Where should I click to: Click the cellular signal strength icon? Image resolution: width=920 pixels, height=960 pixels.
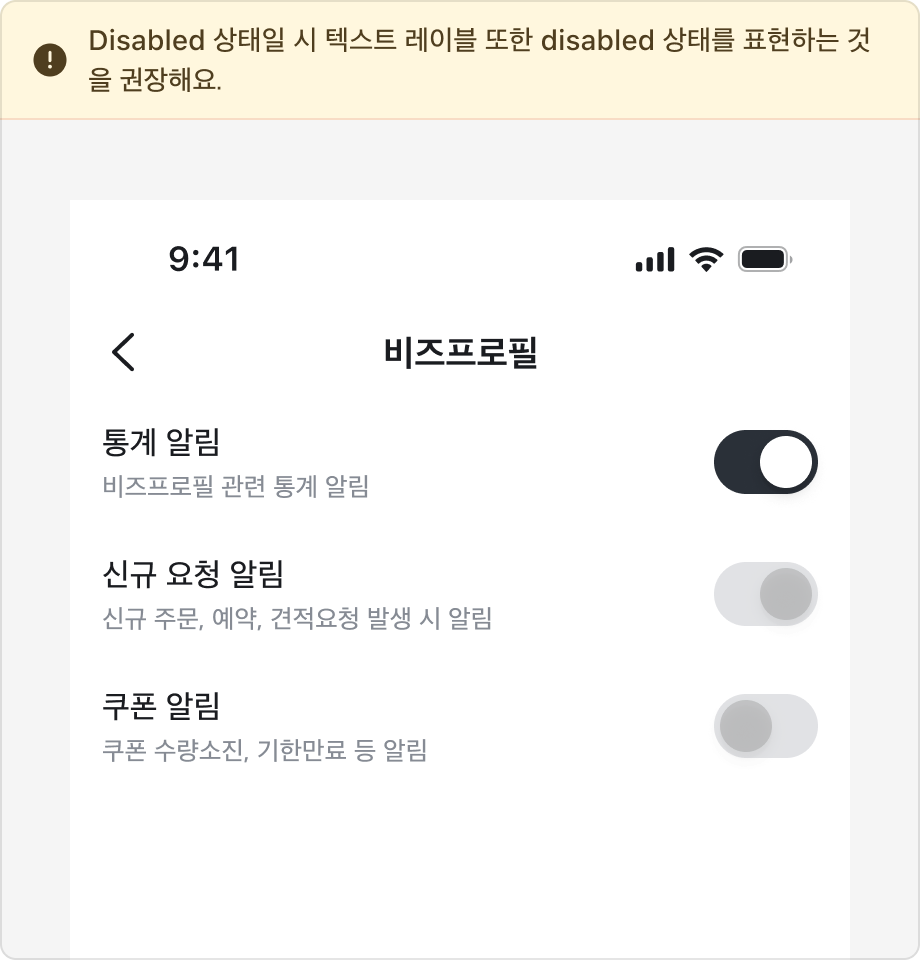coord(655,259)
